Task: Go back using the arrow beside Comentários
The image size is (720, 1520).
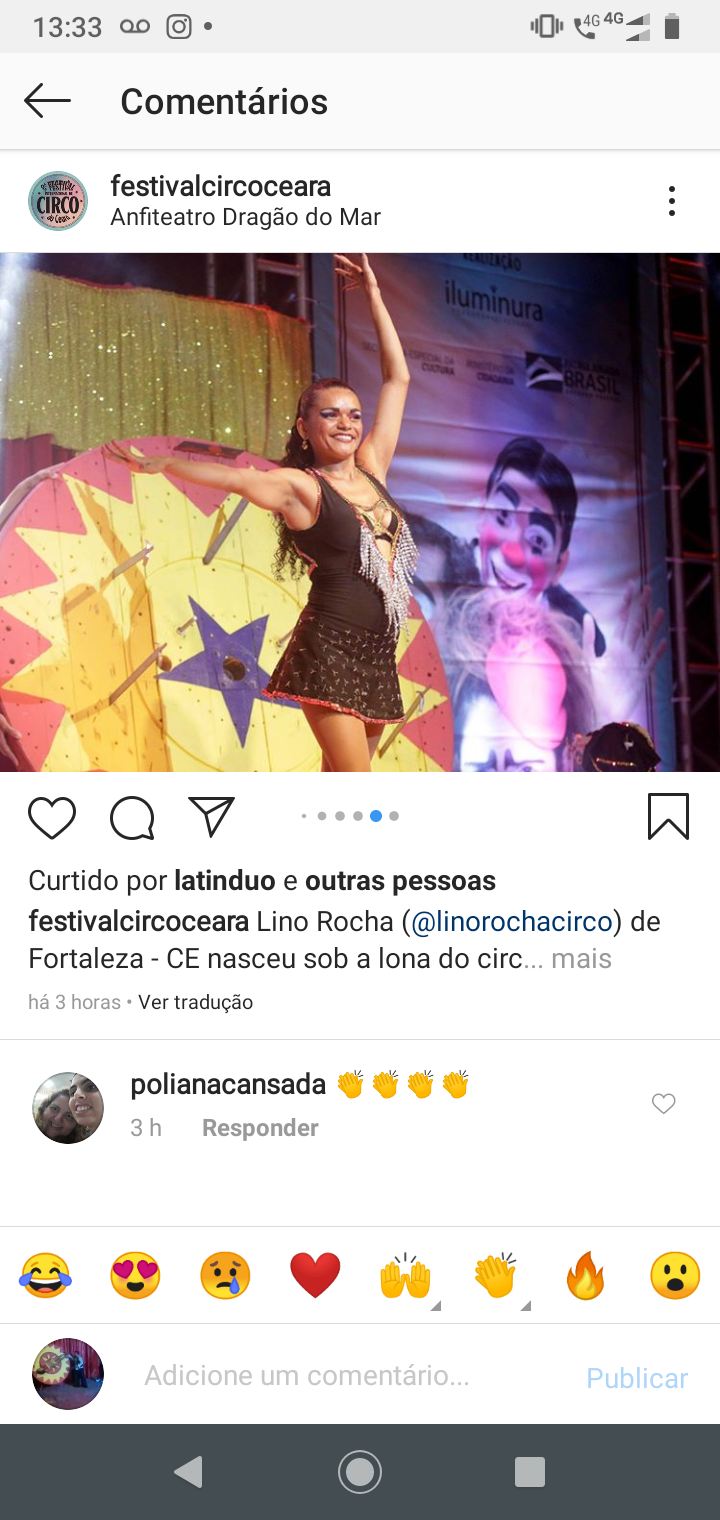Action: pyautogui.click(x=47, y=101)
